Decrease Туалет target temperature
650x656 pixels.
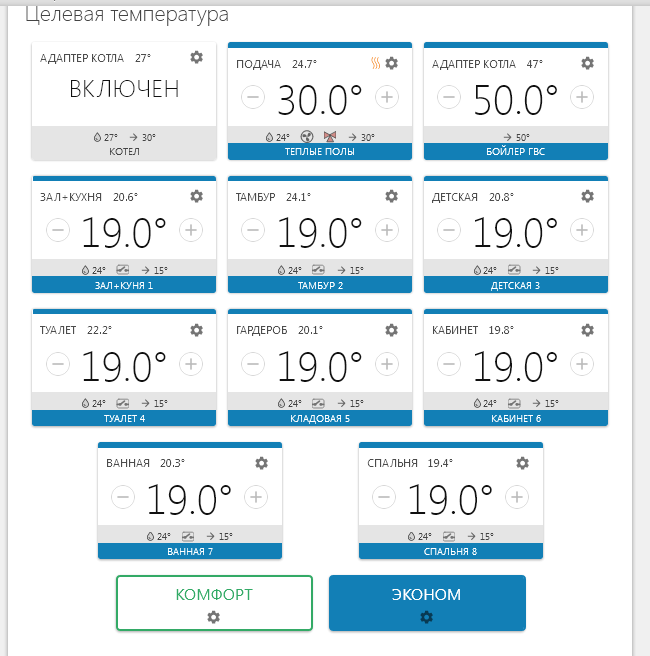coord(57,363)
